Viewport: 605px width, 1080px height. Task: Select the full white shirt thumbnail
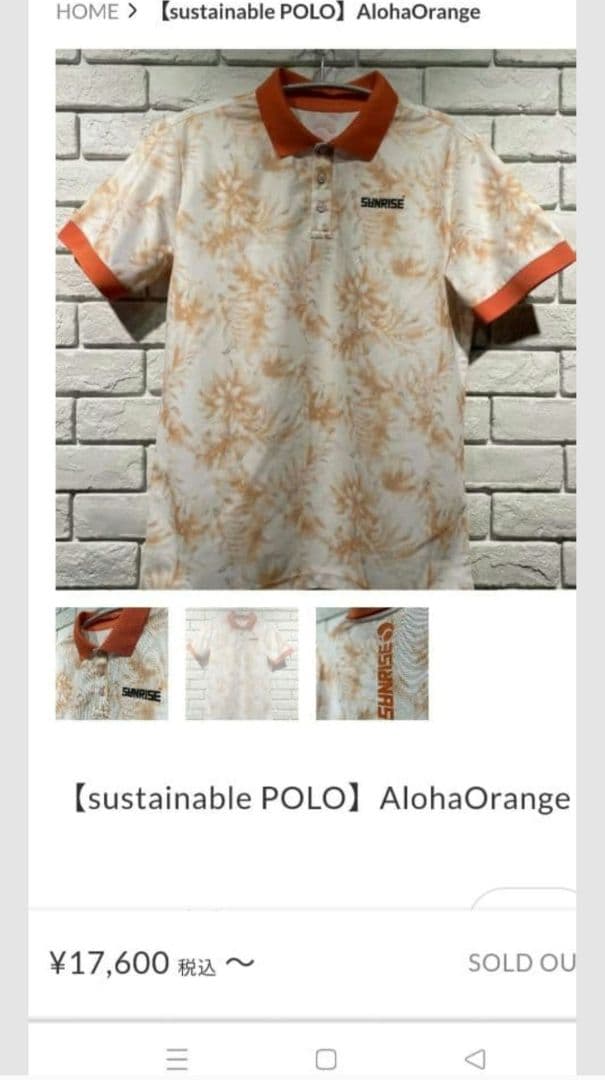[242, 663]
